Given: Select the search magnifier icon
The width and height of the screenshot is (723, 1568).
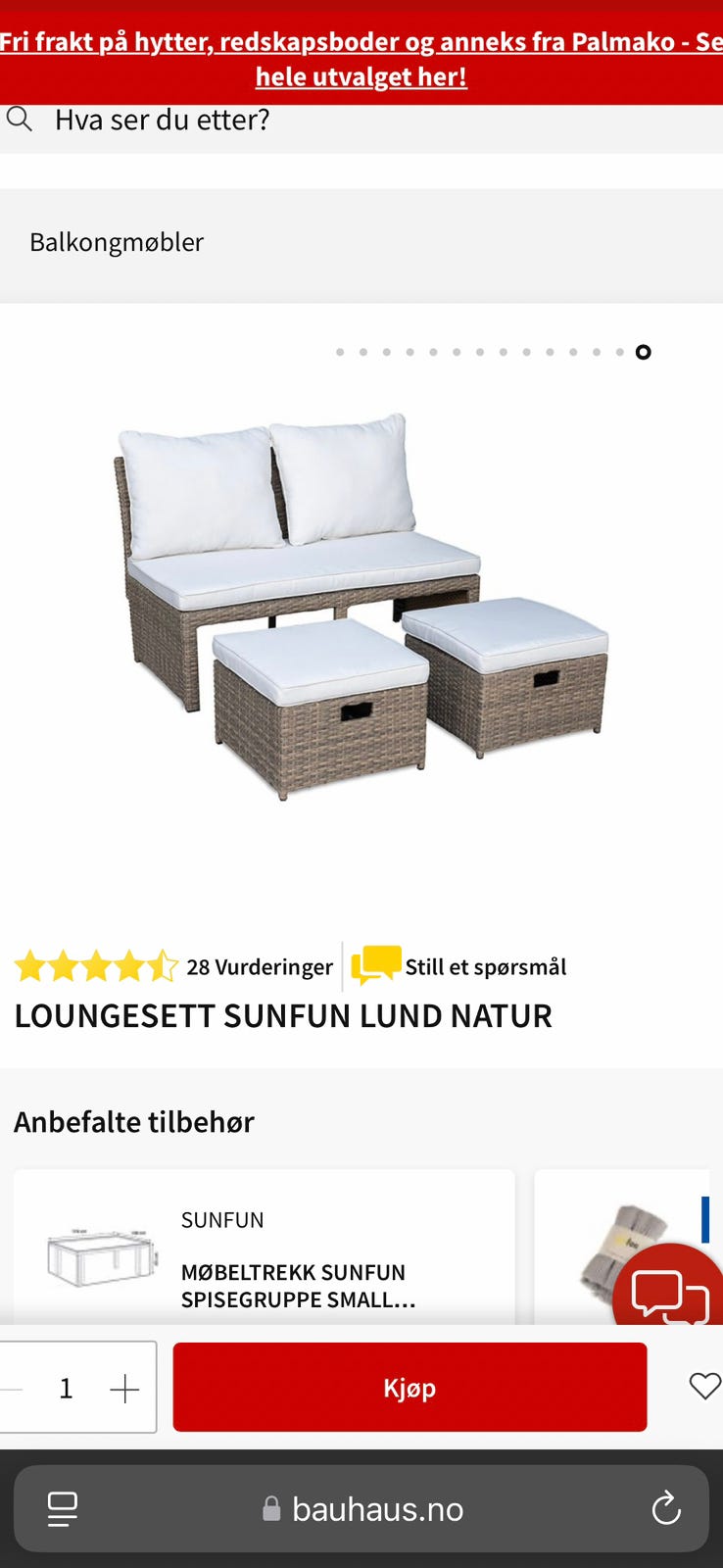Looking at the screenshot, I should (x=21, y=119).
